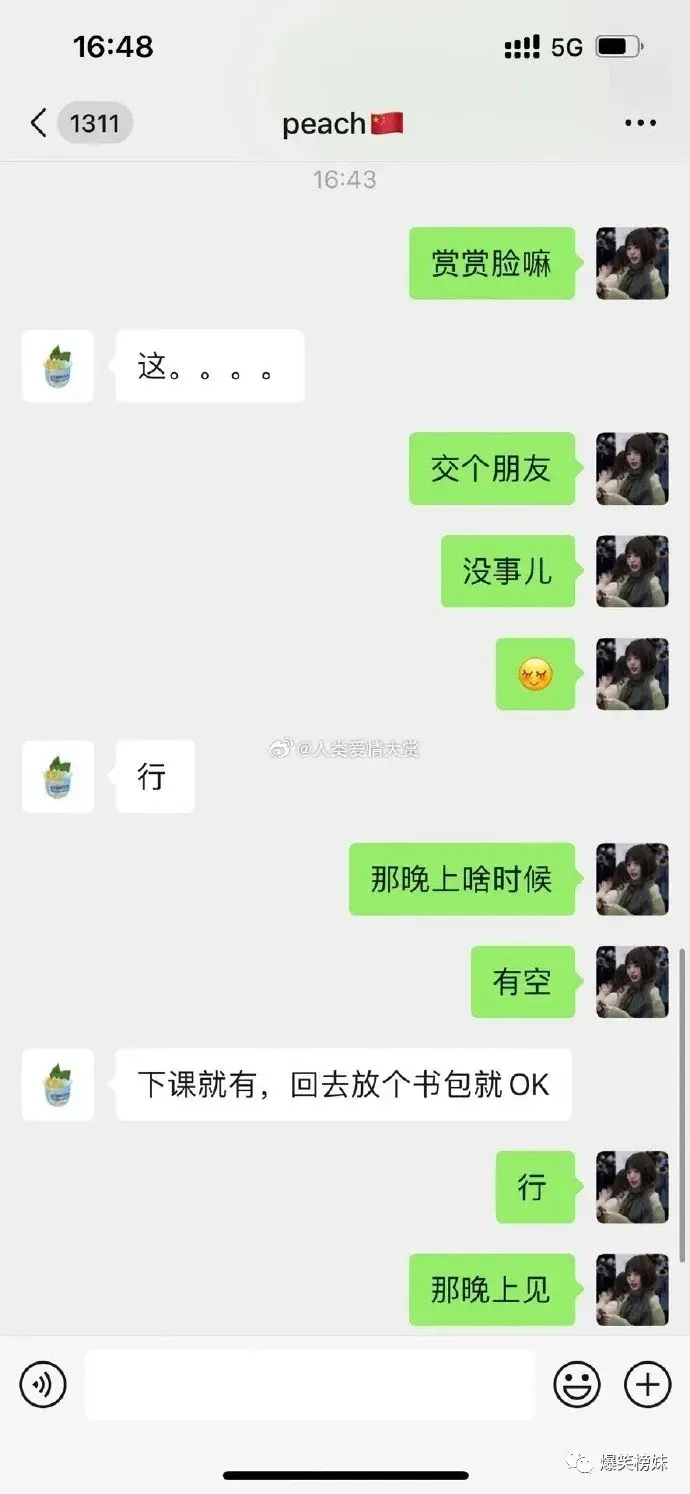Open the plus attachments menu
The image size is (690, 1494).
(647, 1385)
